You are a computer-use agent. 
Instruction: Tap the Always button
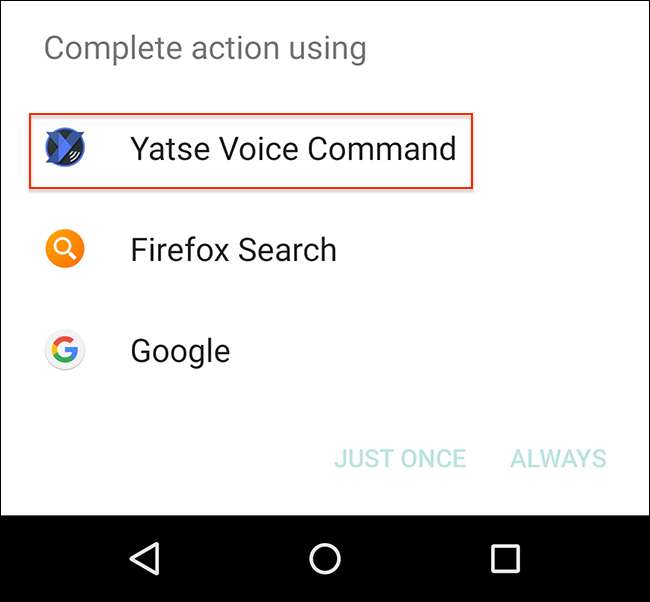(558, 458)
